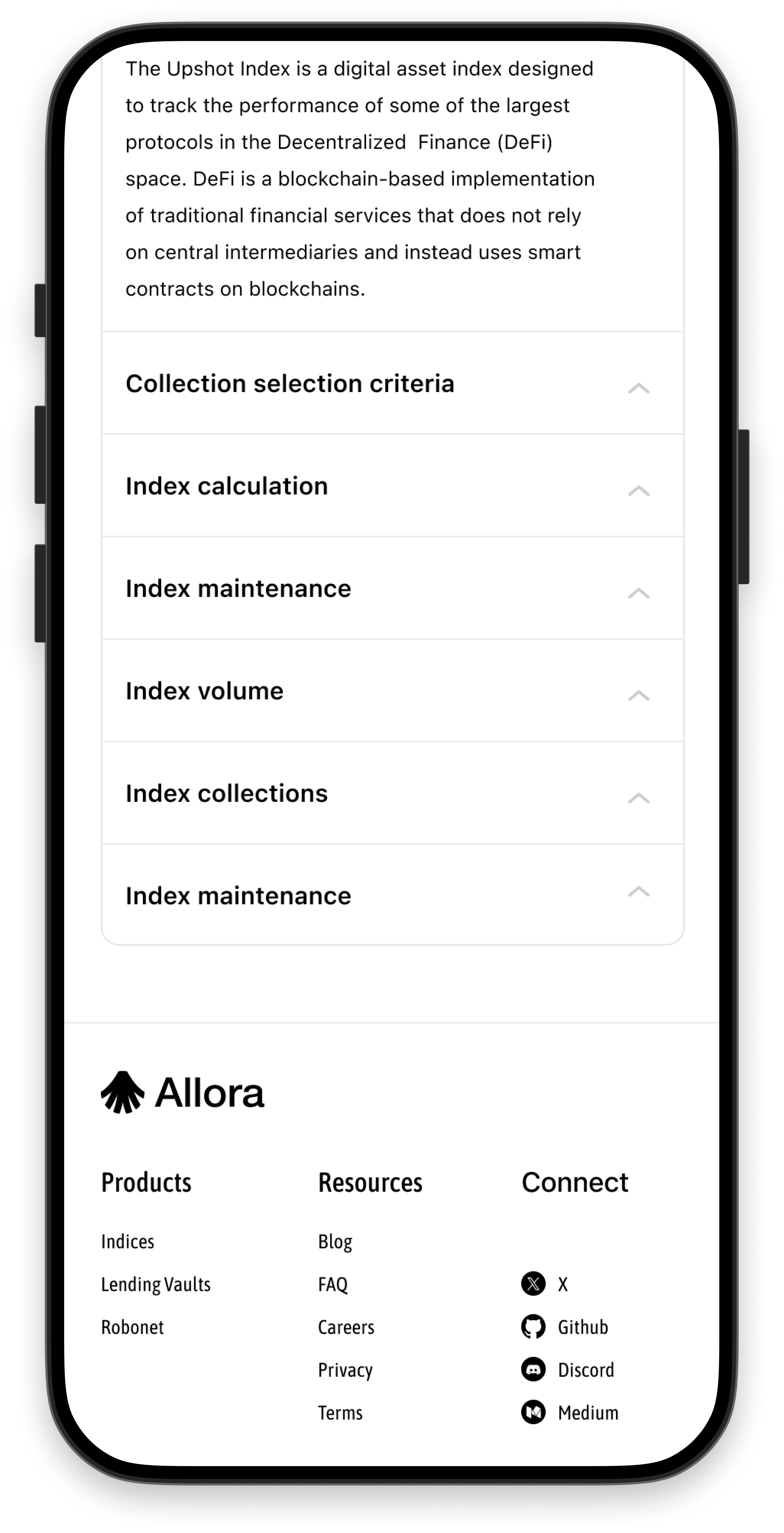
Task: Open the Indices link under Products
Action: (x=127, y=1242)
